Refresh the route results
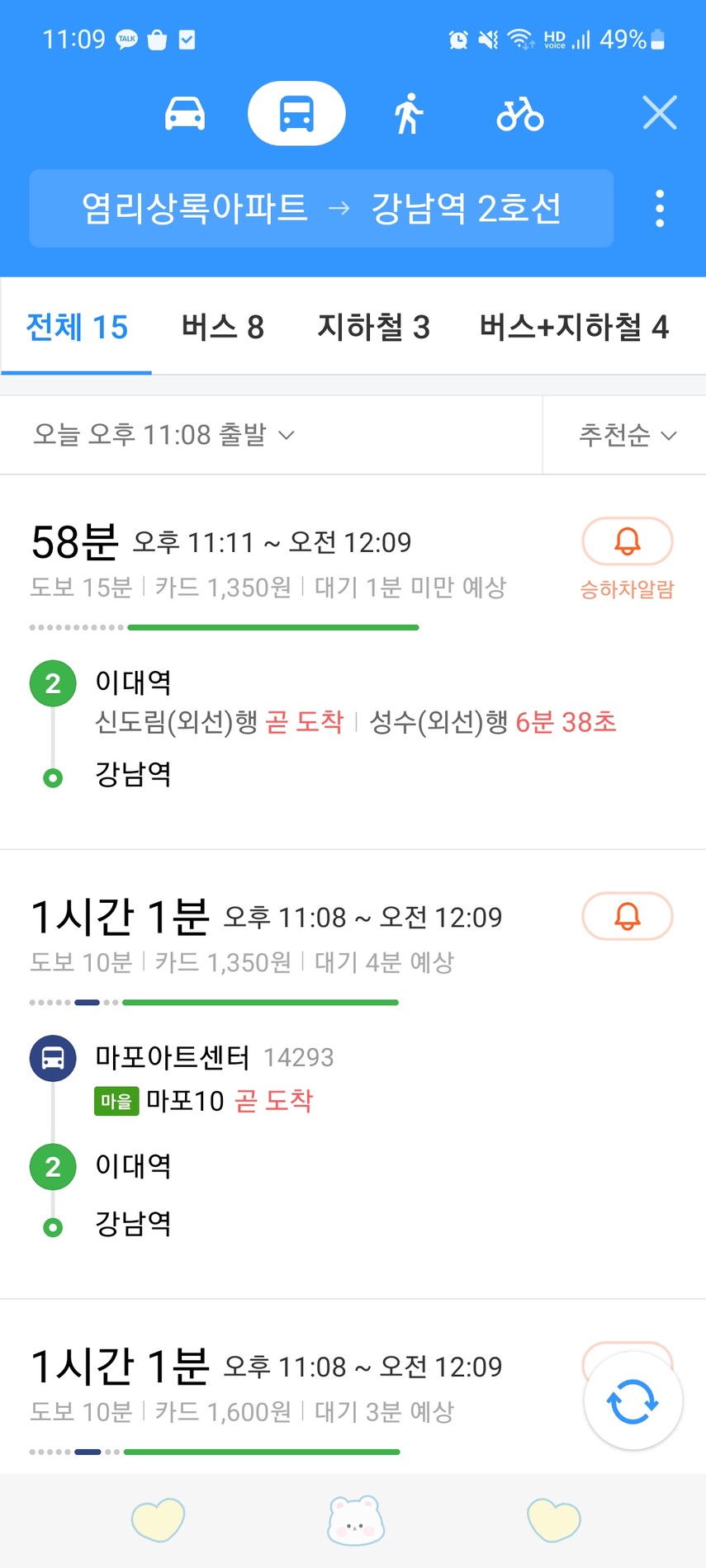Viewport: 706px width, 1568px height. point(633,1400)
